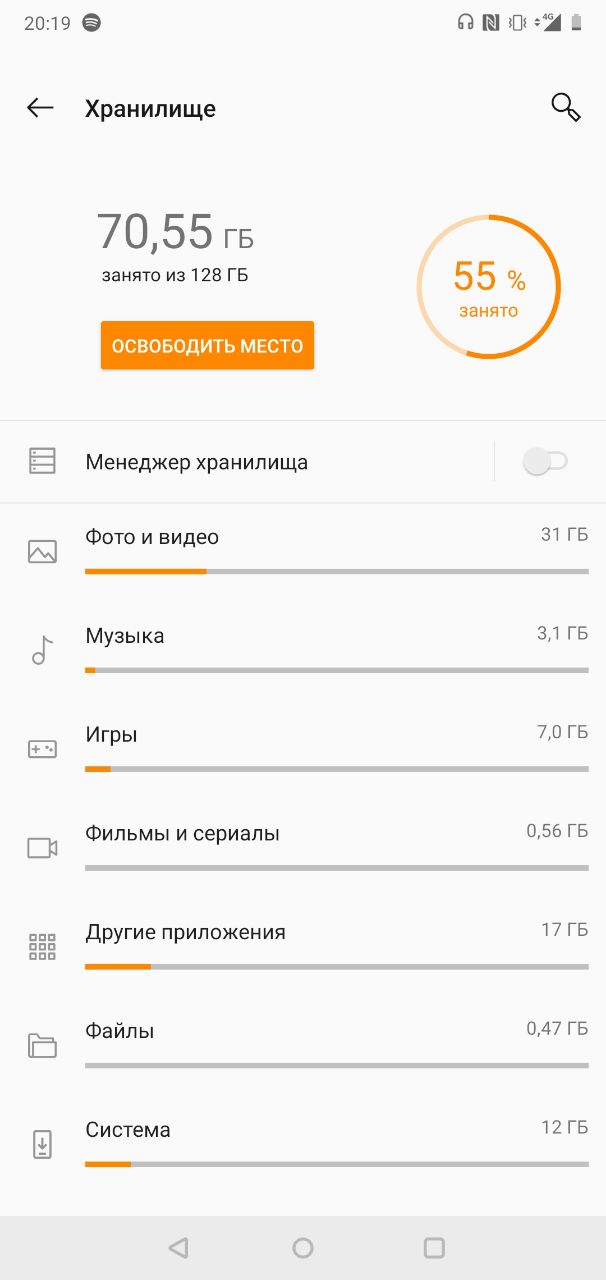
Task: Open Фильмы и сериалы category
Action: pos(303,848)
